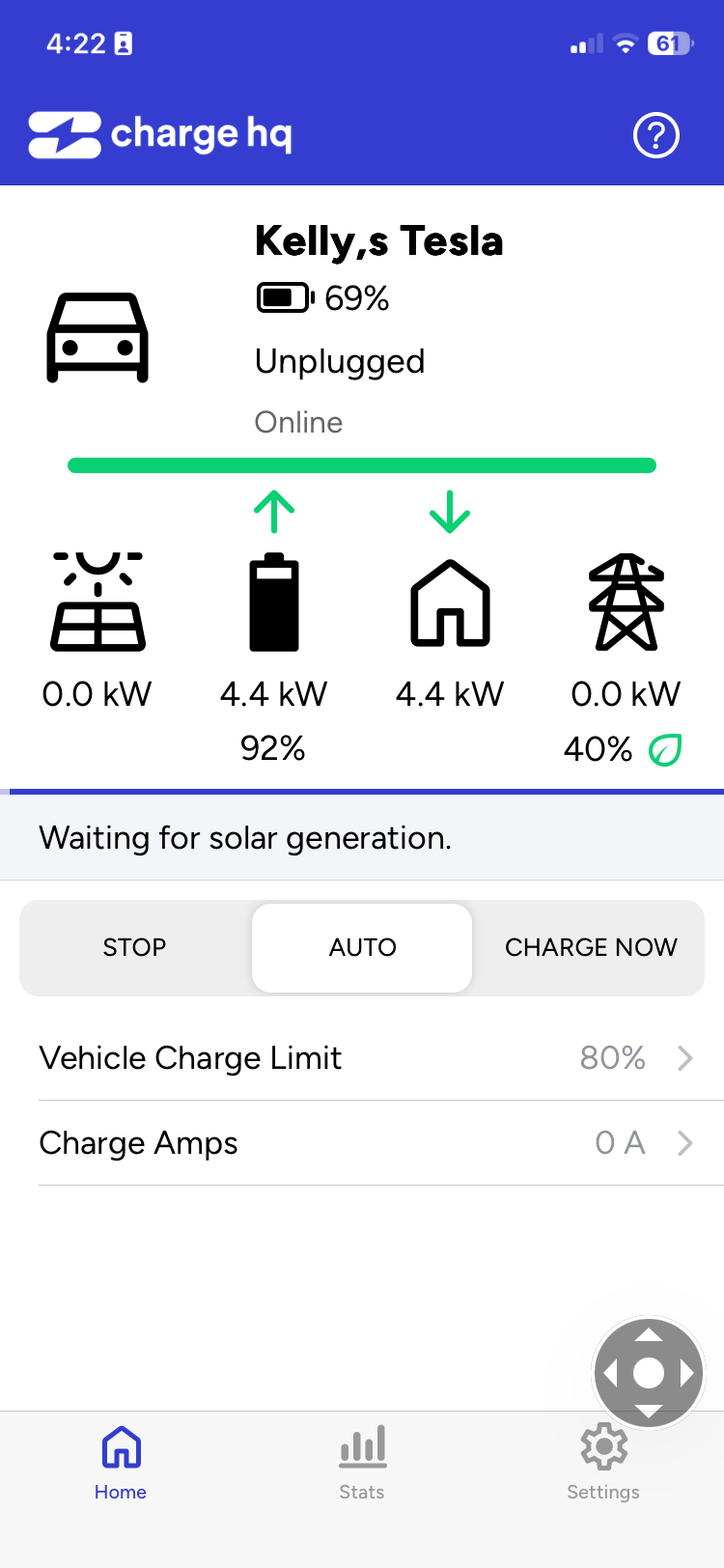This screenshot has width=724, height=1568.
Task: Switch to the Stats tab
Action: [362, 1463]
